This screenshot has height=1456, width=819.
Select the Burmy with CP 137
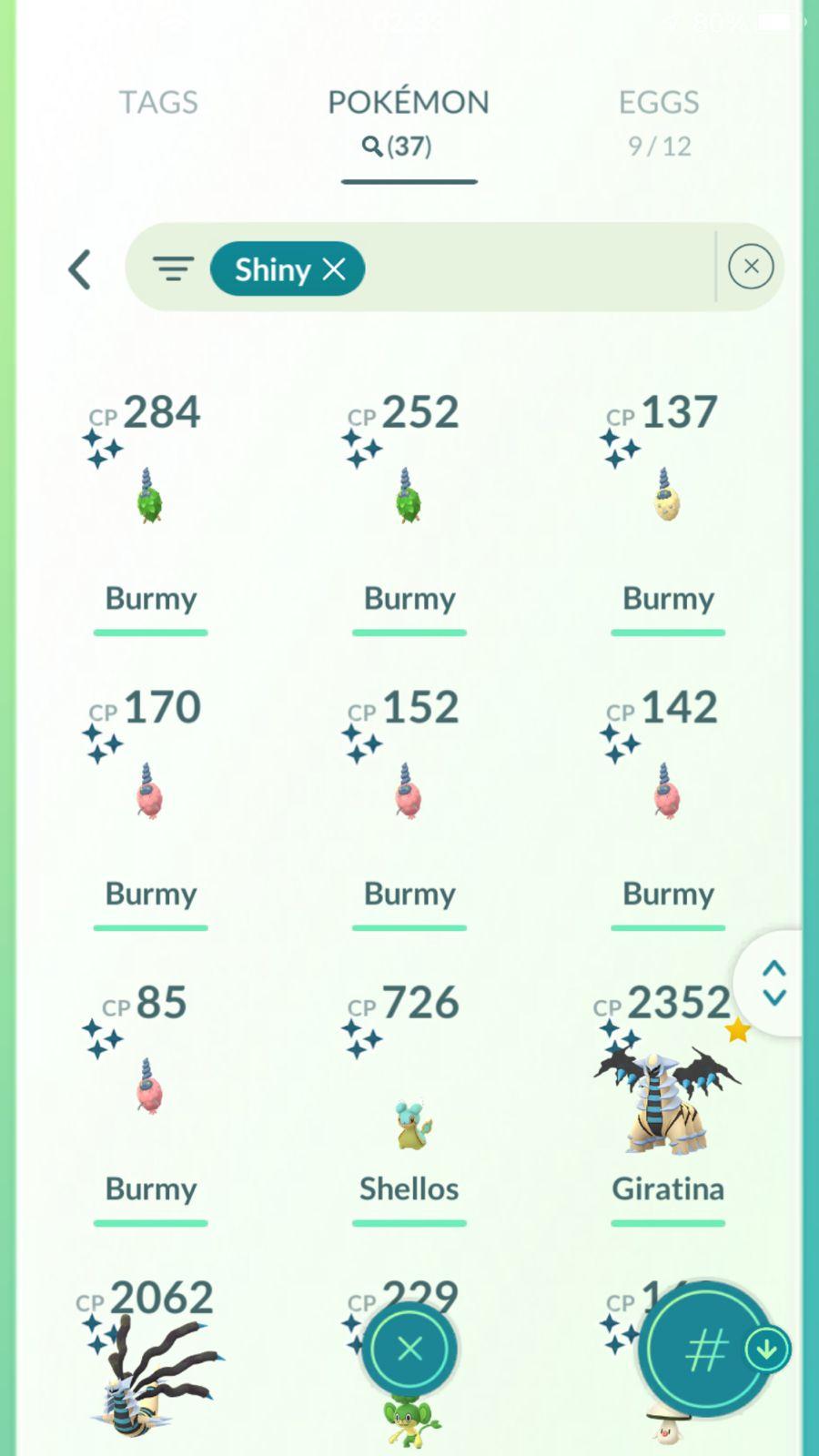pos(667,498)
